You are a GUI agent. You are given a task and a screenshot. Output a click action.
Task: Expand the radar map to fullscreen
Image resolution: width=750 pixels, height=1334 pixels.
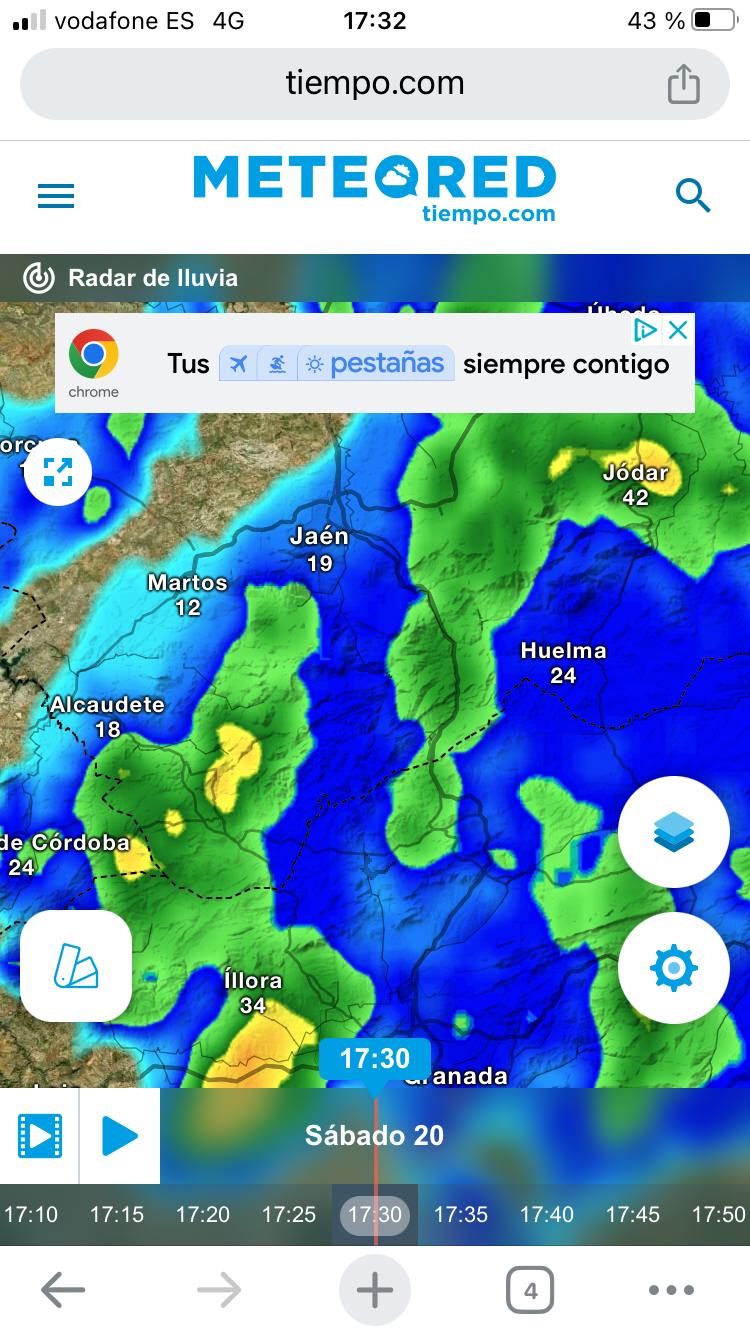click(58, 471)
